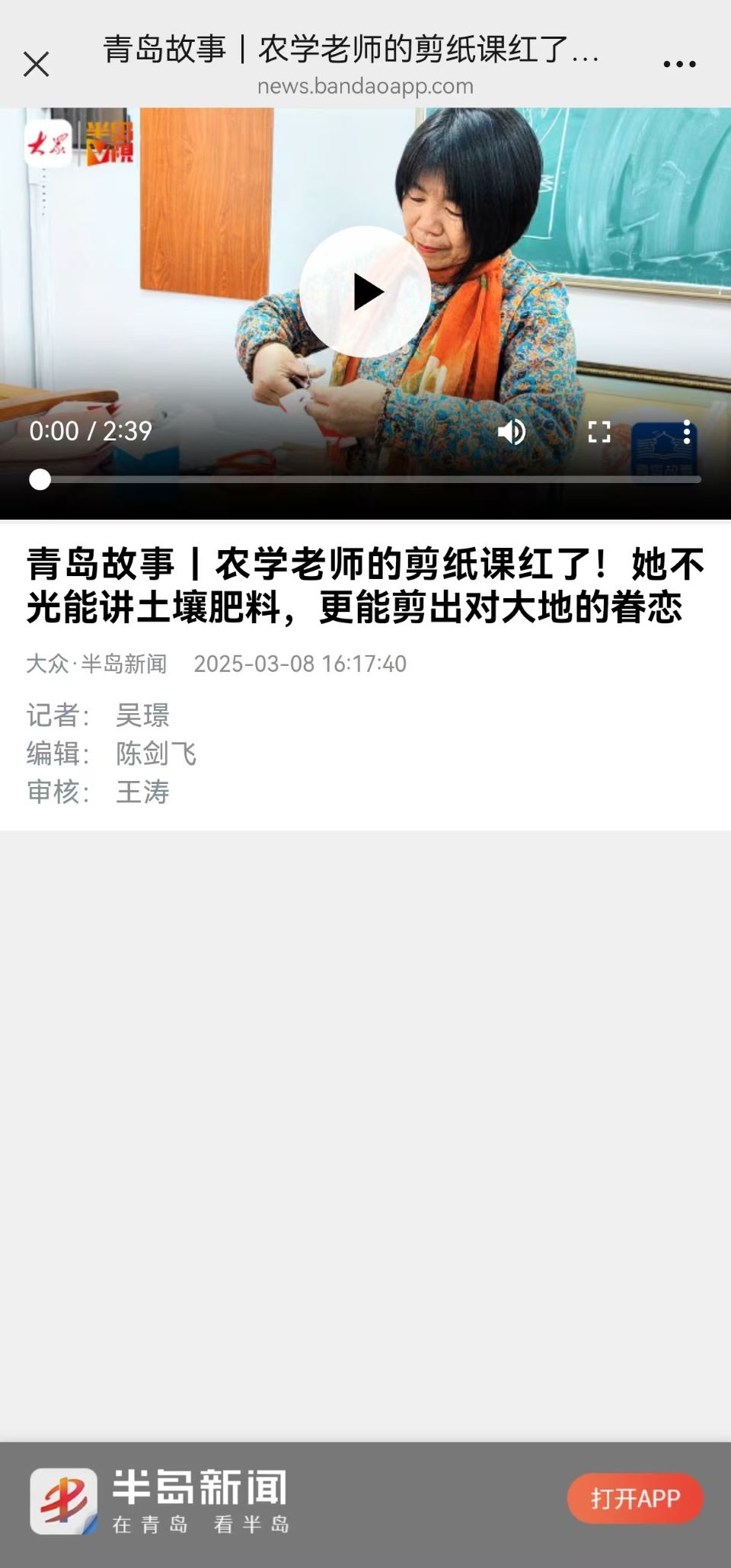Enter fullscreen video mode

599,432
